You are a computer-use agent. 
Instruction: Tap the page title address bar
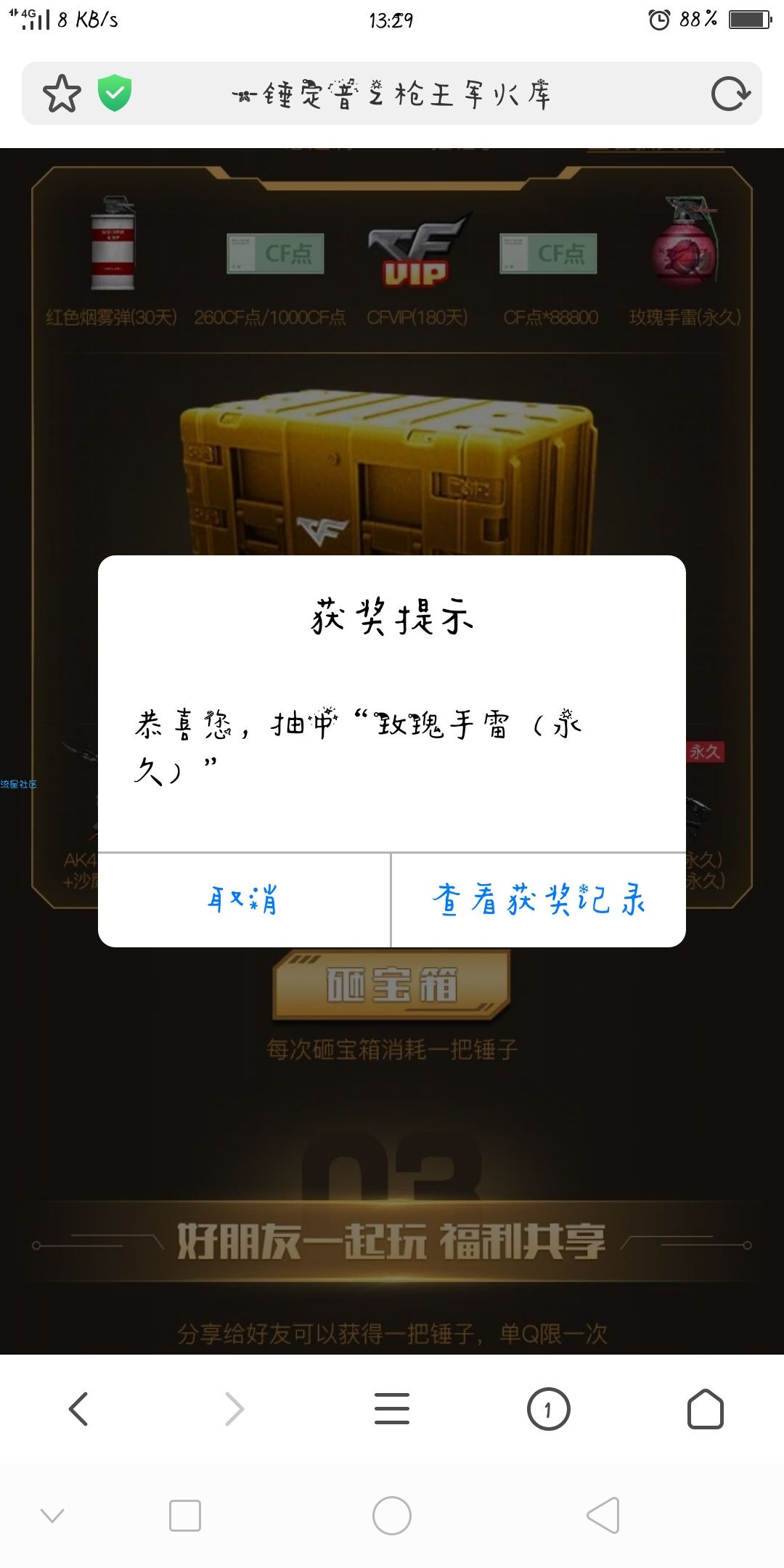[392, 94]
